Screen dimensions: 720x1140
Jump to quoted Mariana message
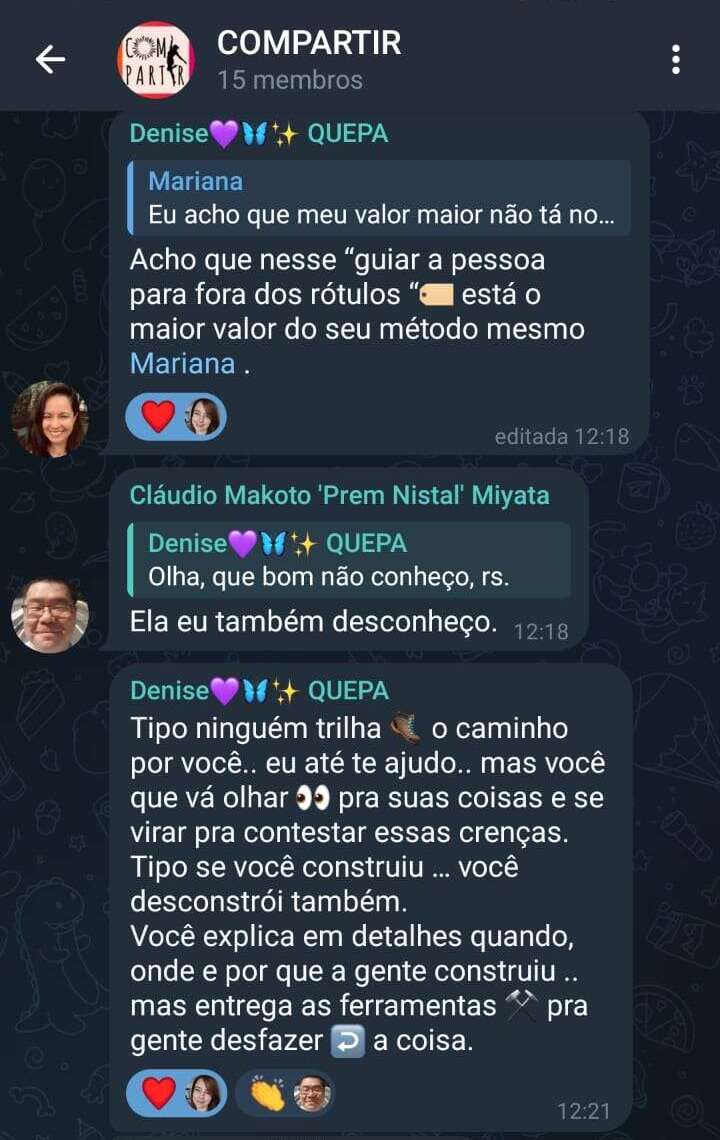click(x=380, y=198)
